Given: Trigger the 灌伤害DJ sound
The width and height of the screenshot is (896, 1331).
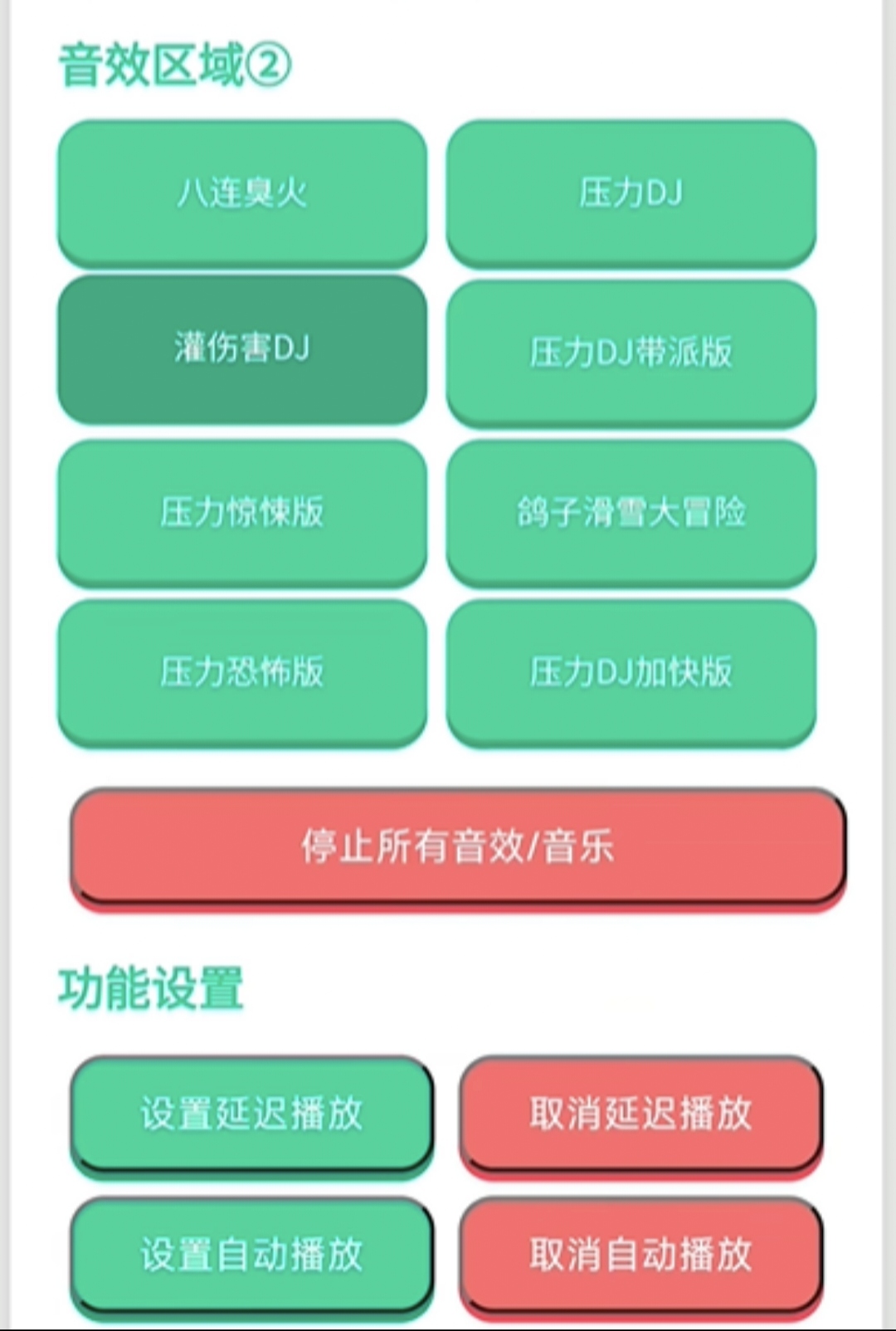Looking at the screenshot, I should point(241,349).
